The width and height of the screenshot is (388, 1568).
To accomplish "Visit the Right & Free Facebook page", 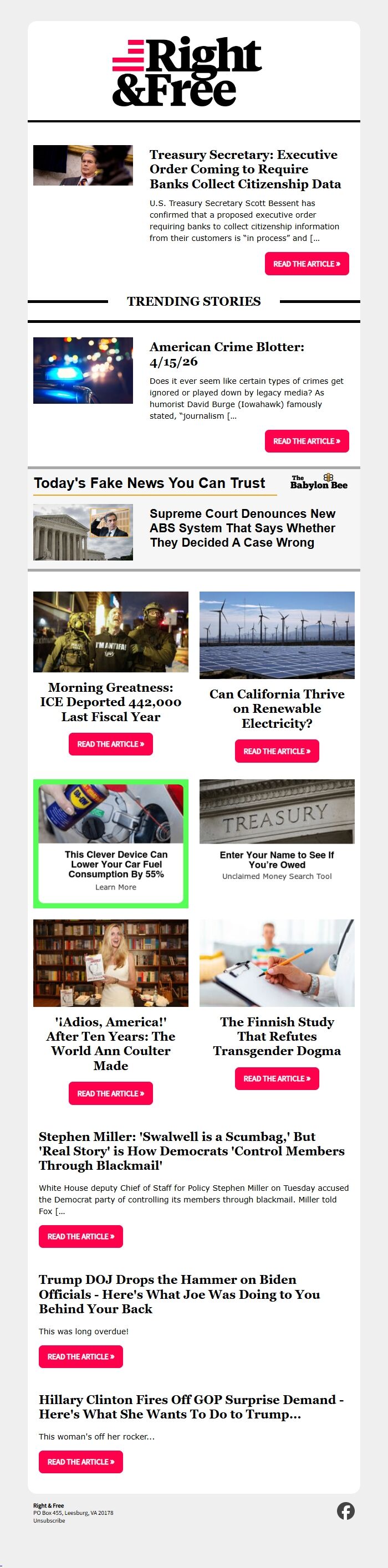I will coord(345,1511).
